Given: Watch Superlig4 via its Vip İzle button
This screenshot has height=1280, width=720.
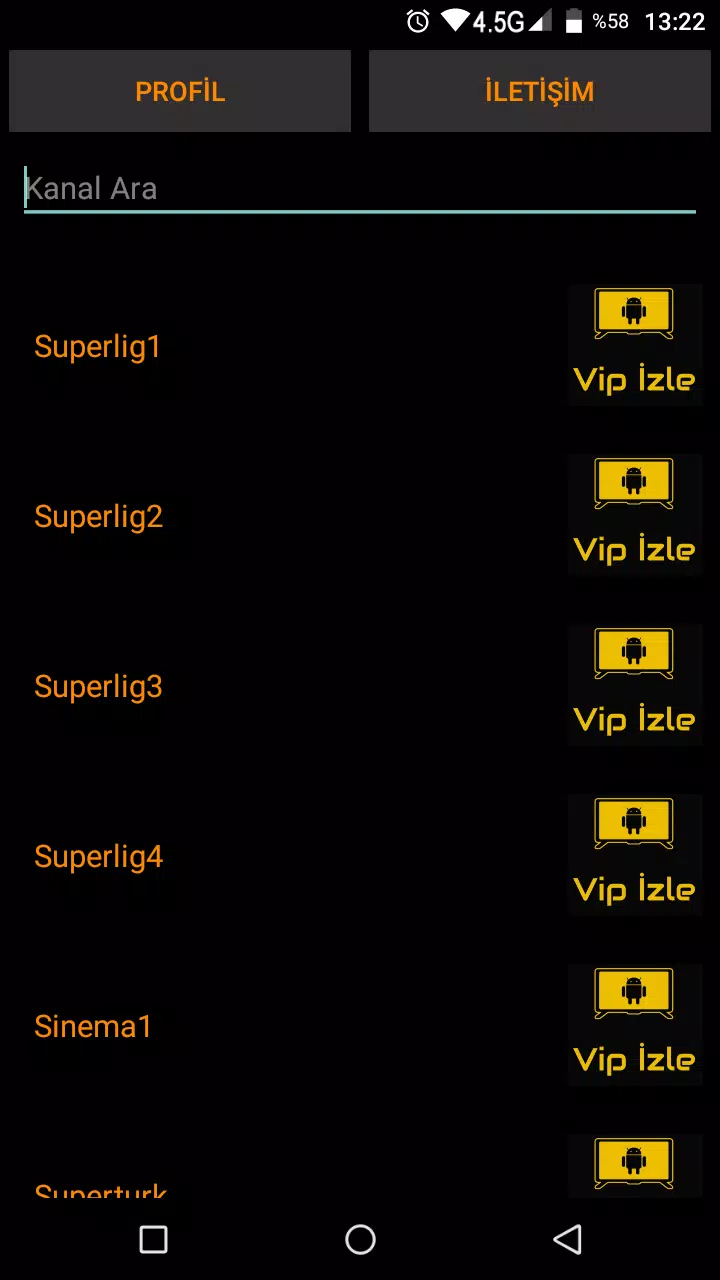Looking at the screenshot, I should [x=634, y=856].
